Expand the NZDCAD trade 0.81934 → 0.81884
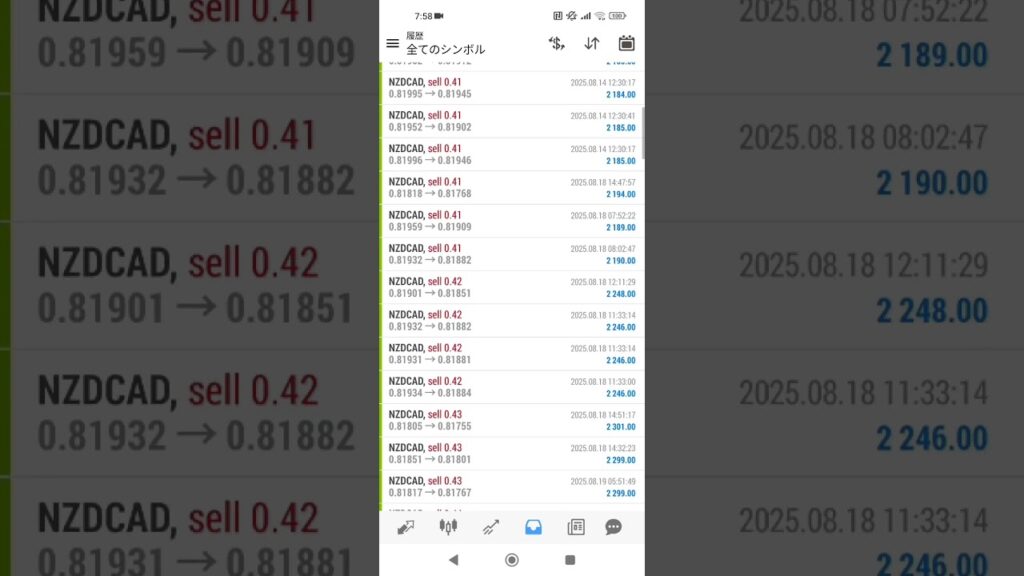The image size is (1024, 576). pyautogui.click(x=511, y=387)
